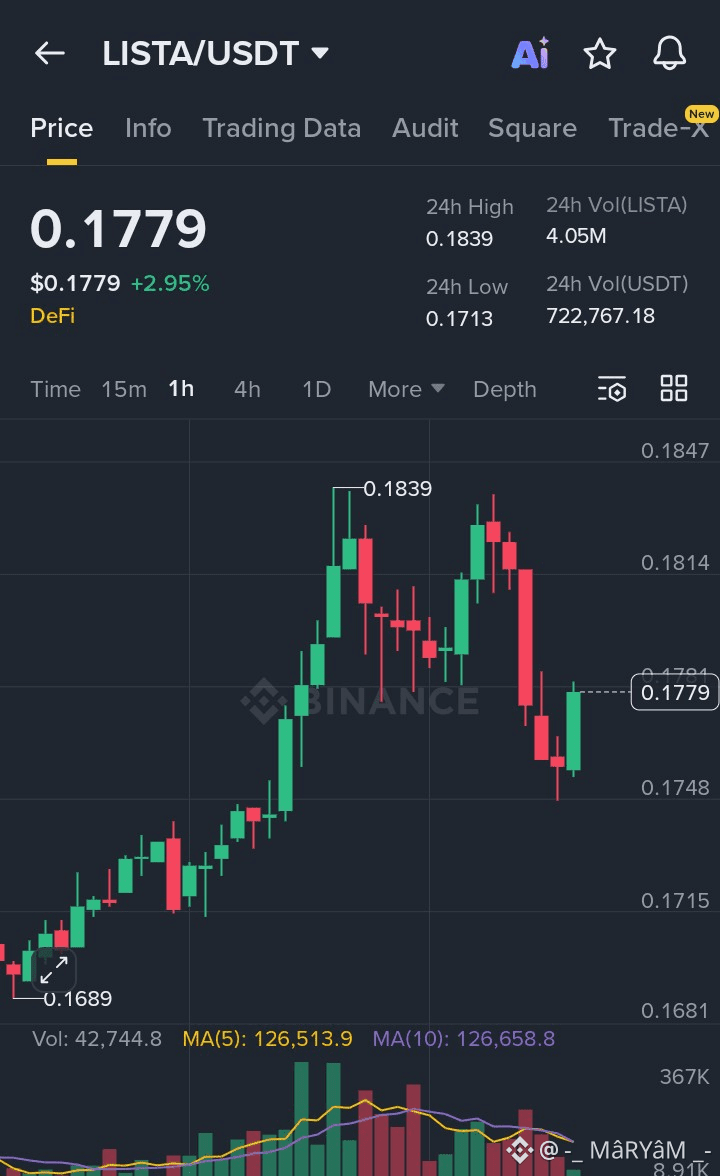Expand the More intervals dropdown
Image resolution: width=720 pixels, height=1176 pixels.
click(x=405, y=389)
